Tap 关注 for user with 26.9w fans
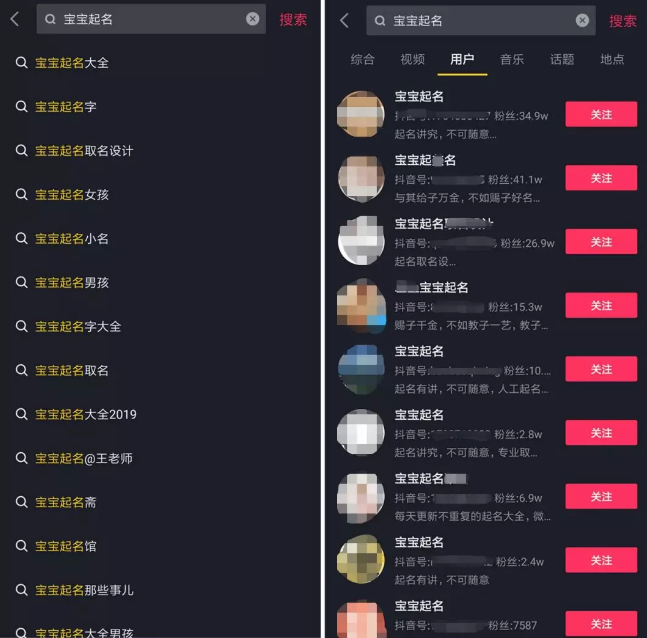Screen dimensions: 647x638 click(601, 242)
